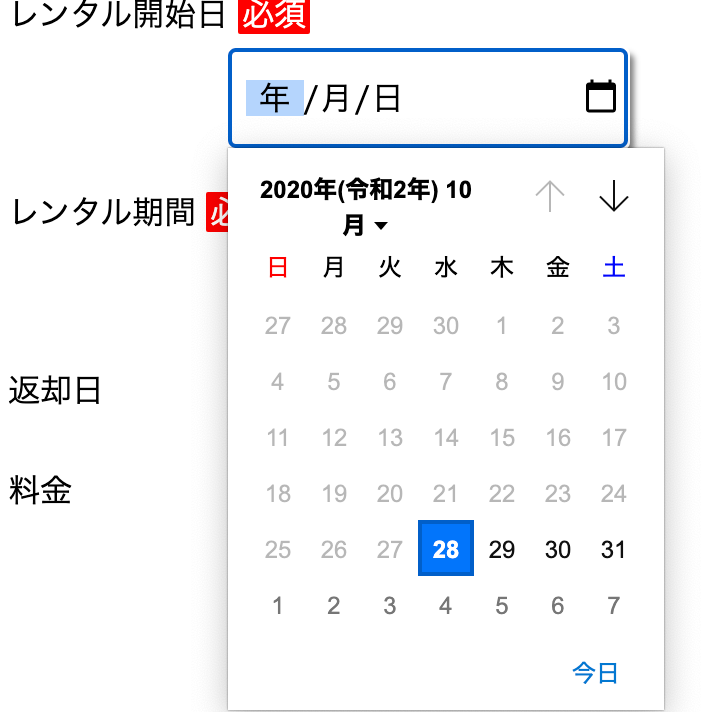Open the calendar icon in date field
Image resolution: width=710 pixels, height=712 pixels.
coord(599,97)
